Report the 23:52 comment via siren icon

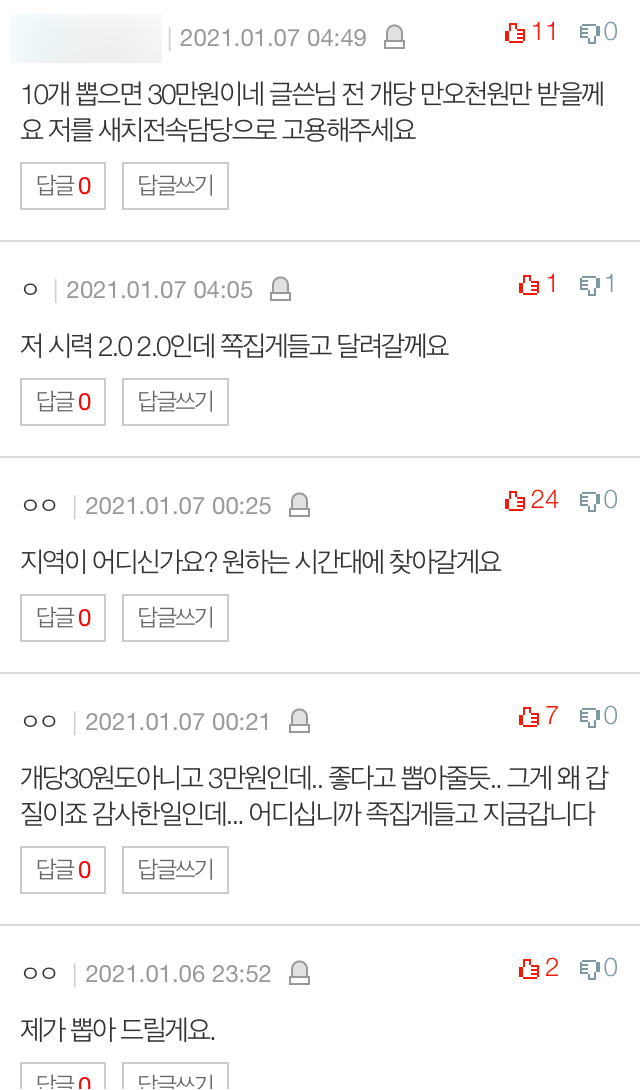coord(299,974)
